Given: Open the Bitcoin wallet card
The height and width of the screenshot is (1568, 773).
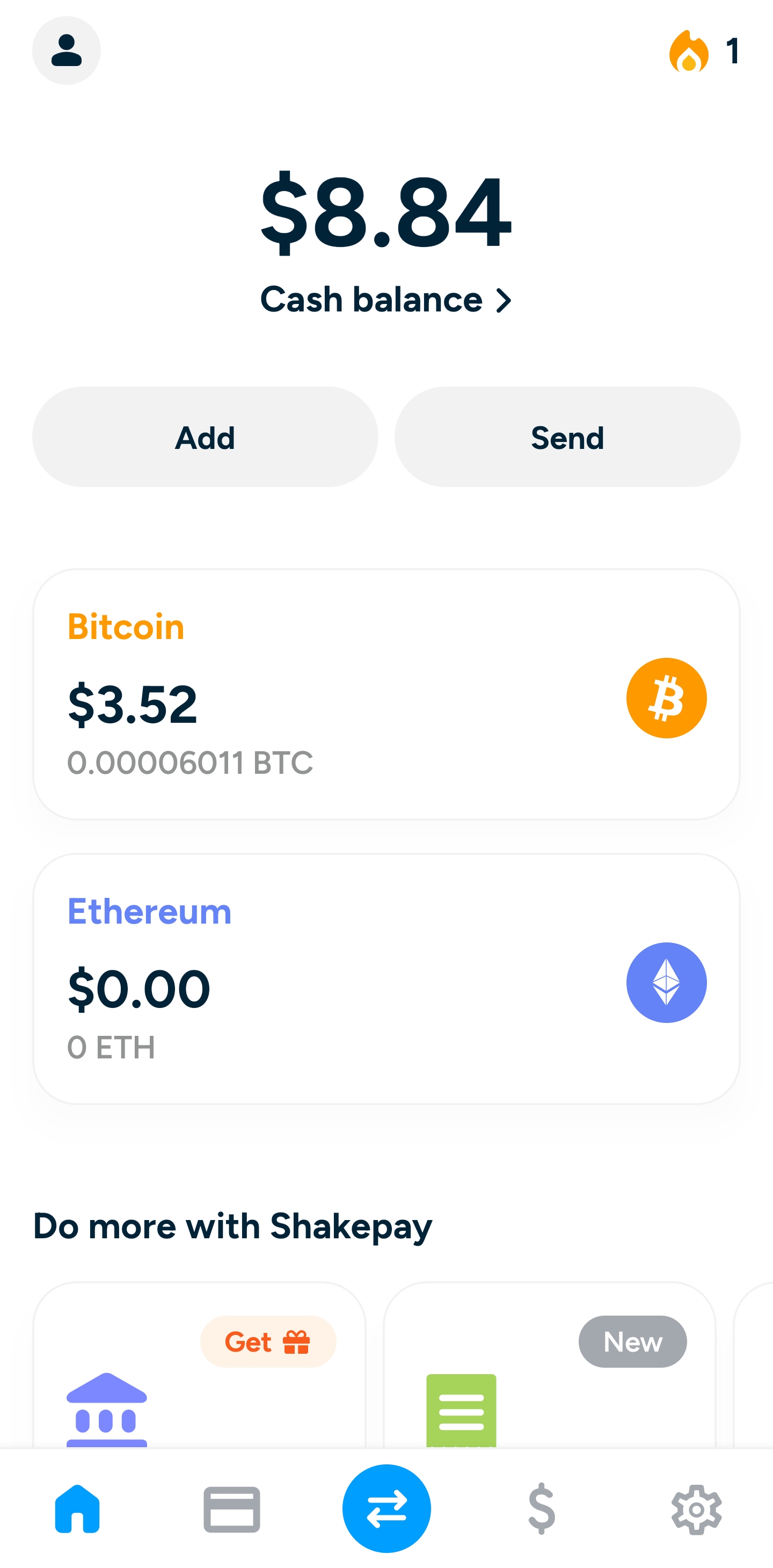Looking at the screenshot, I should click(386, 694).
